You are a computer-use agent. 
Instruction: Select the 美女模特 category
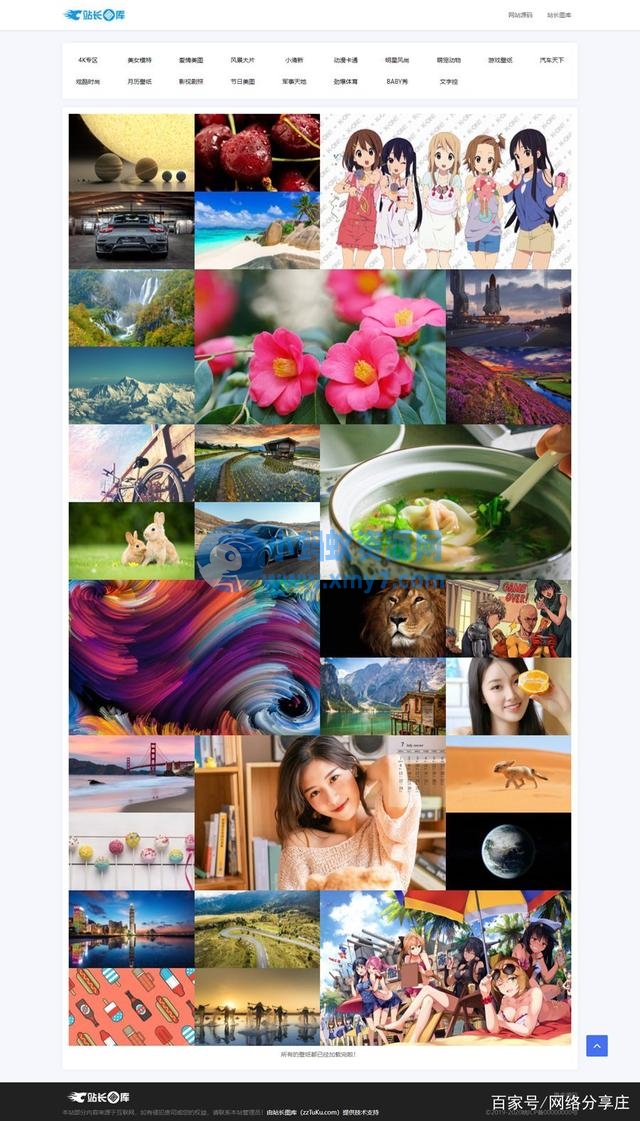coord(140,60)
